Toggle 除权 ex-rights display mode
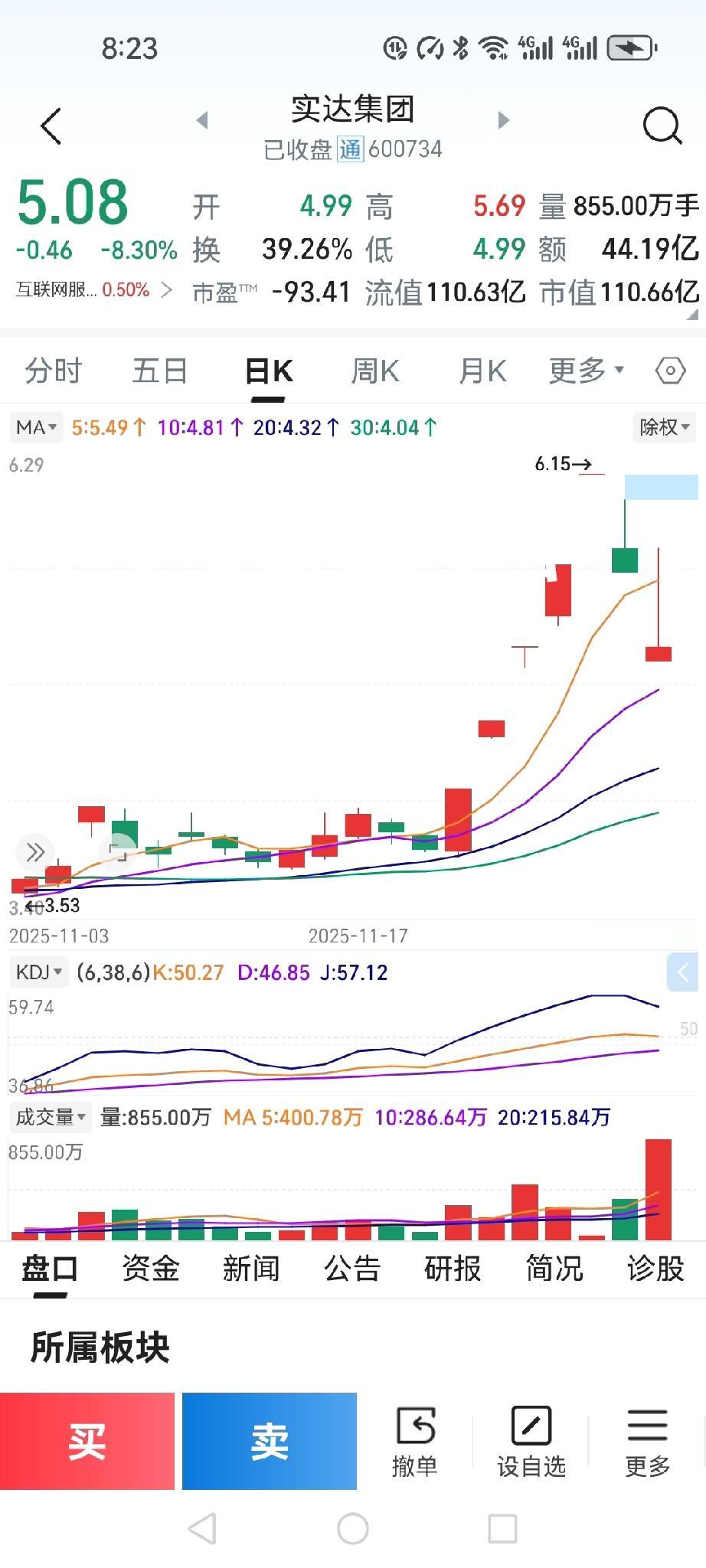Viewport: 706px width, 1568px height. (x=665, y=426)
